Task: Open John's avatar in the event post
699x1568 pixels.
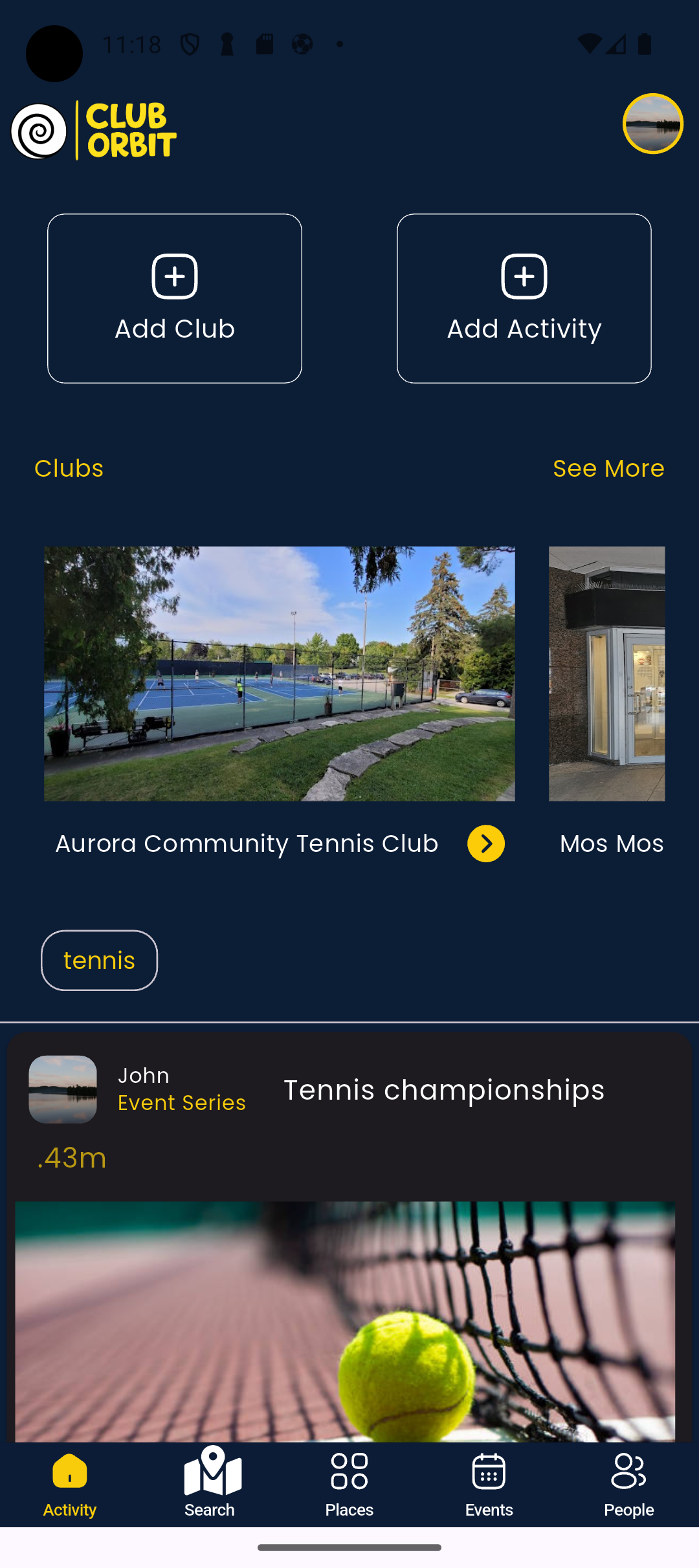Action: tap(63, 1089)
